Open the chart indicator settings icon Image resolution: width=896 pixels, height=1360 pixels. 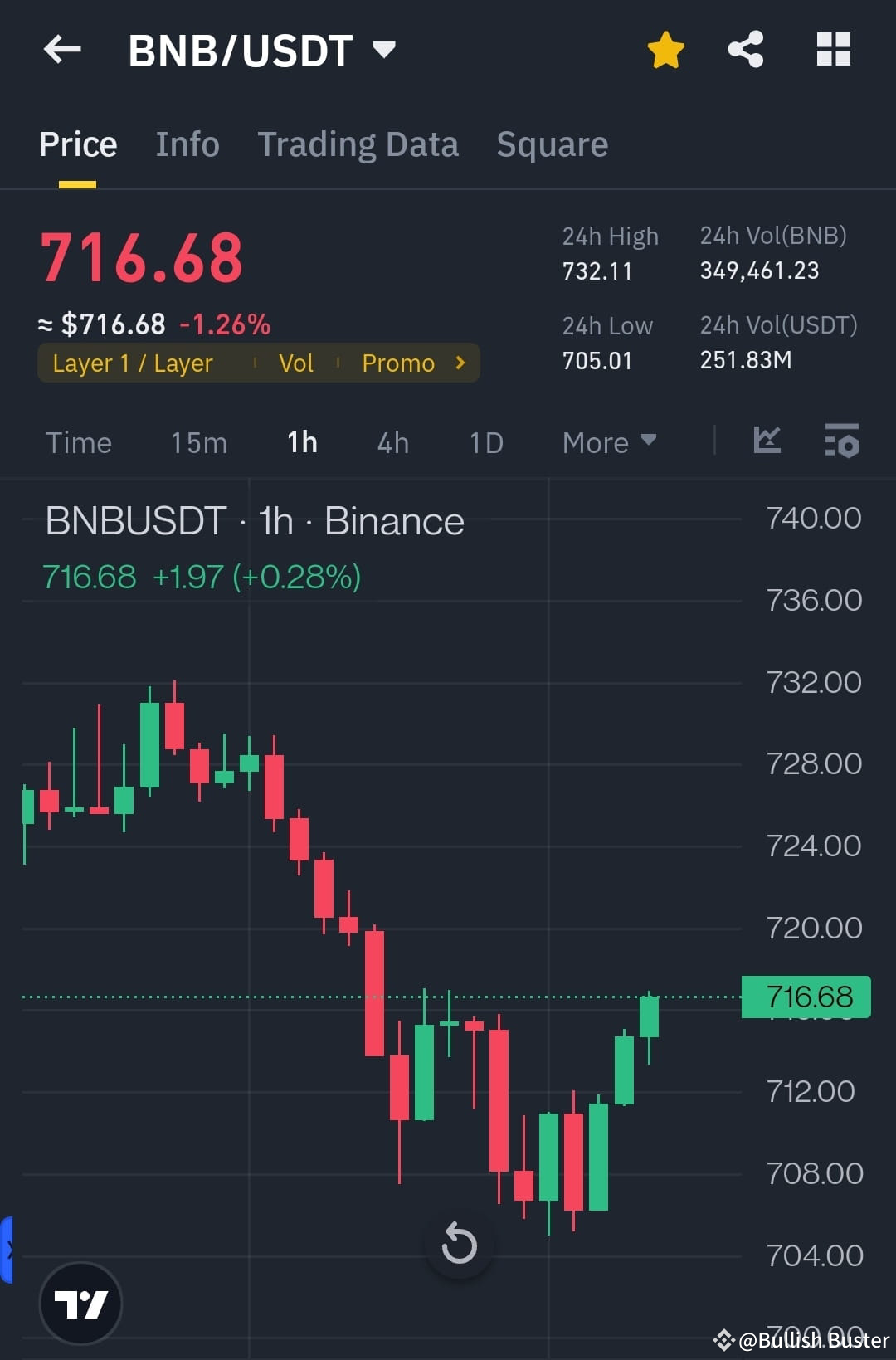pos(841,442)
